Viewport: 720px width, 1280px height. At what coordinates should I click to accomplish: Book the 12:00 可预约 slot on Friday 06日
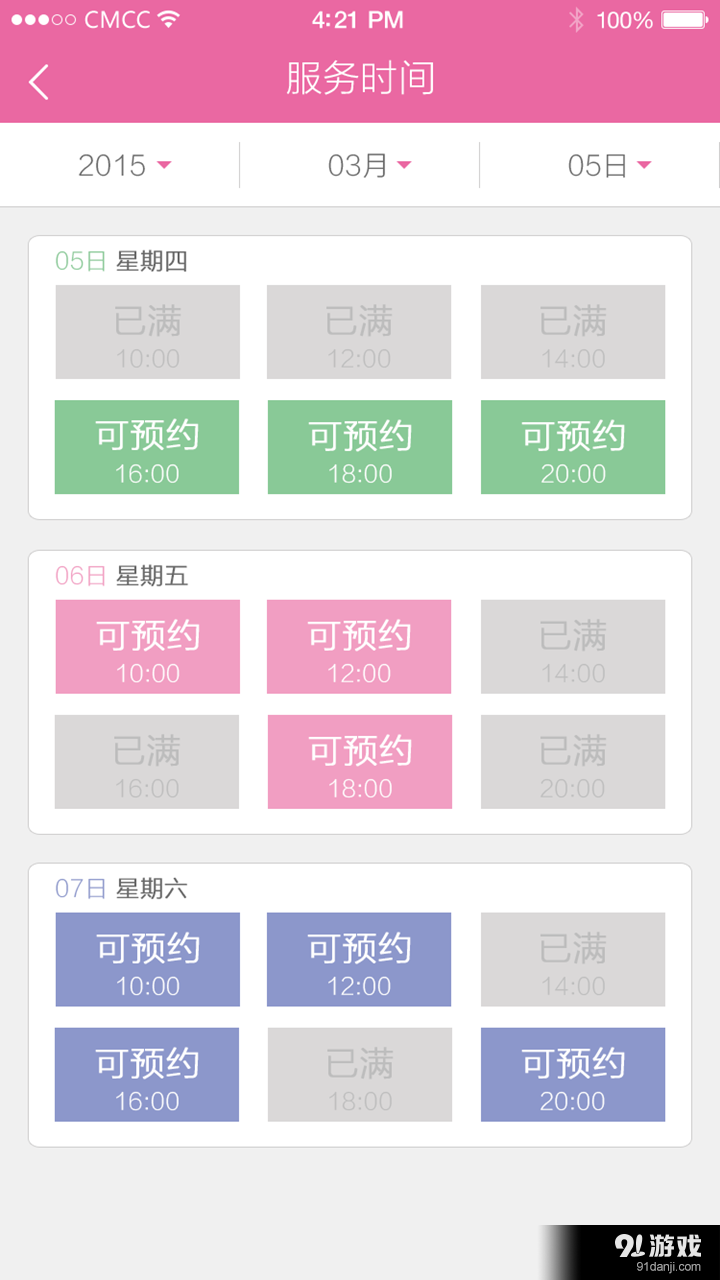tap(359, 646)
